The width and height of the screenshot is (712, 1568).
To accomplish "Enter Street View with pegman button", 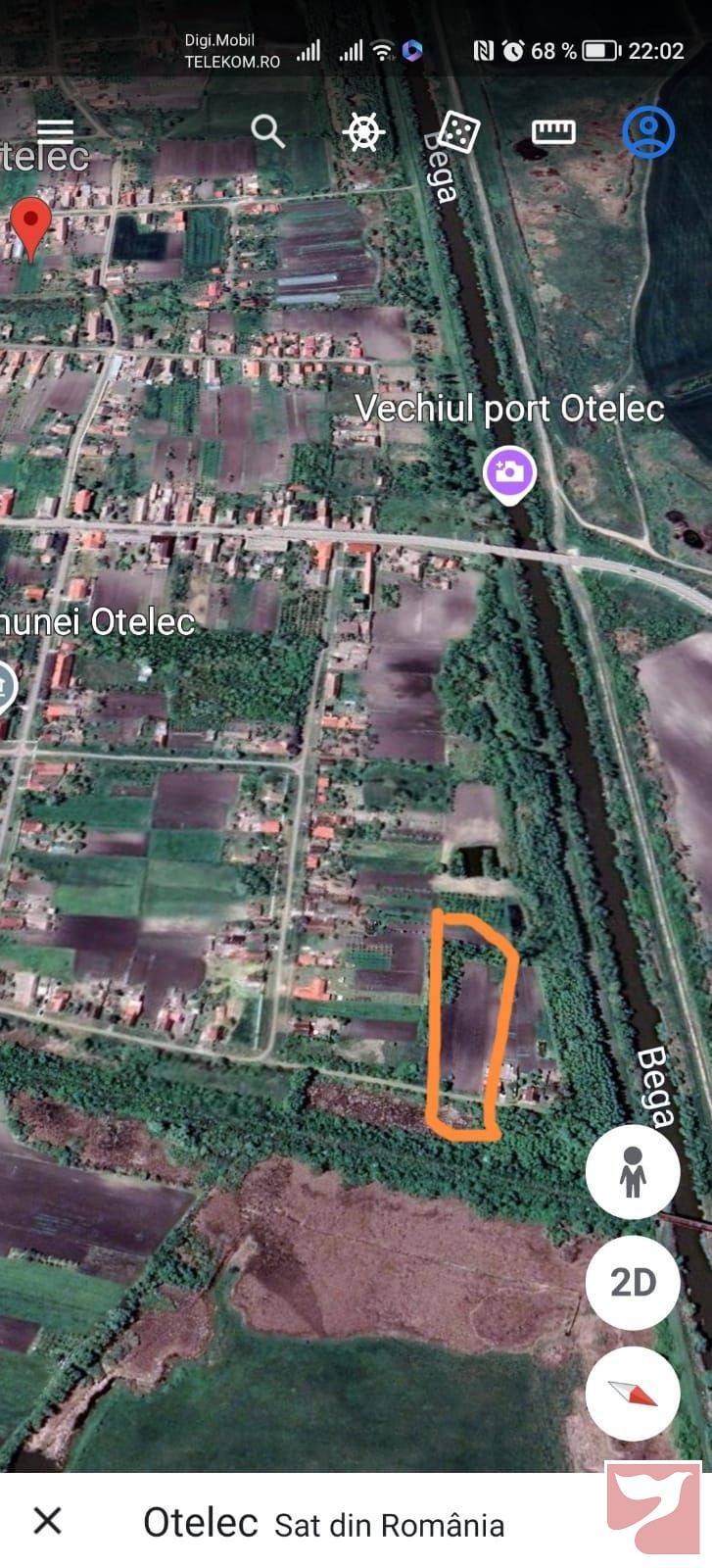I will 633,1171.
